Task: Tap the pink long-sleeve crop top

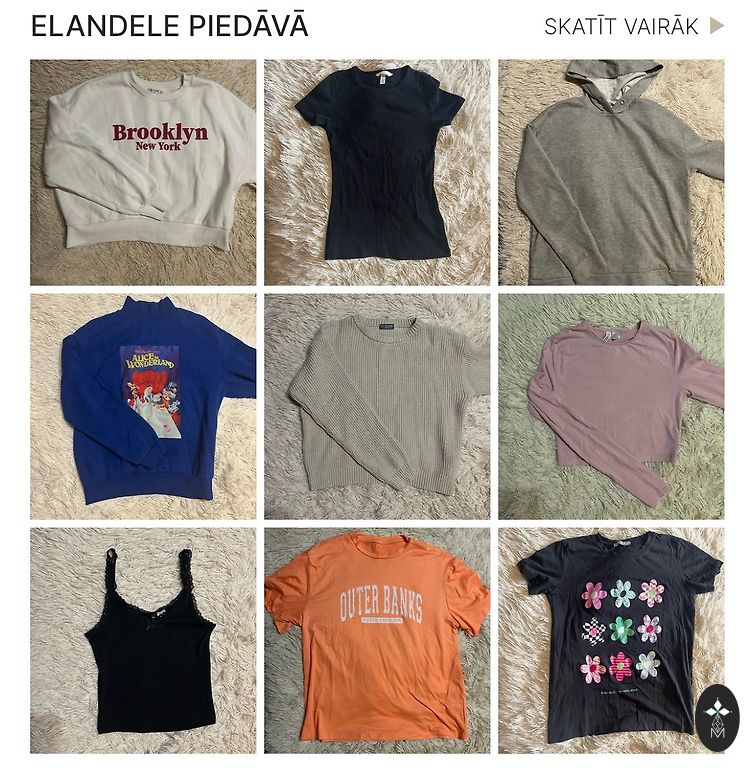Action: [611, 406]
